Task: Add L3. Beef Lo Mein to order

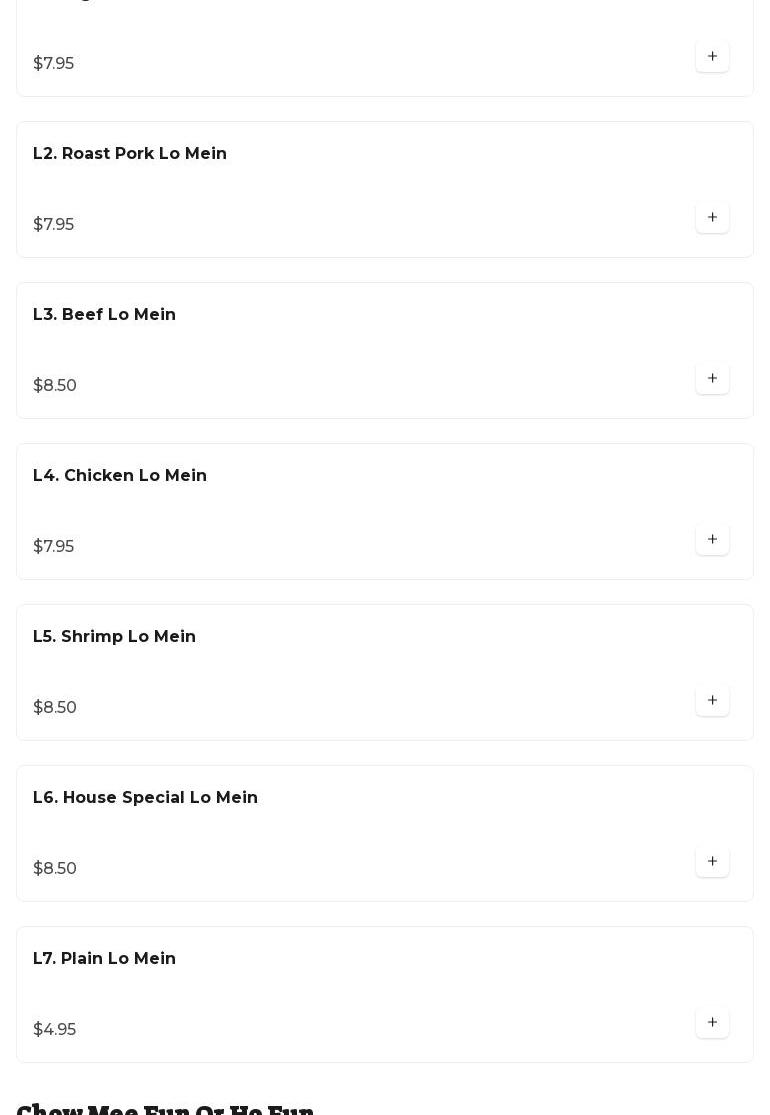Action: point(712,379)
